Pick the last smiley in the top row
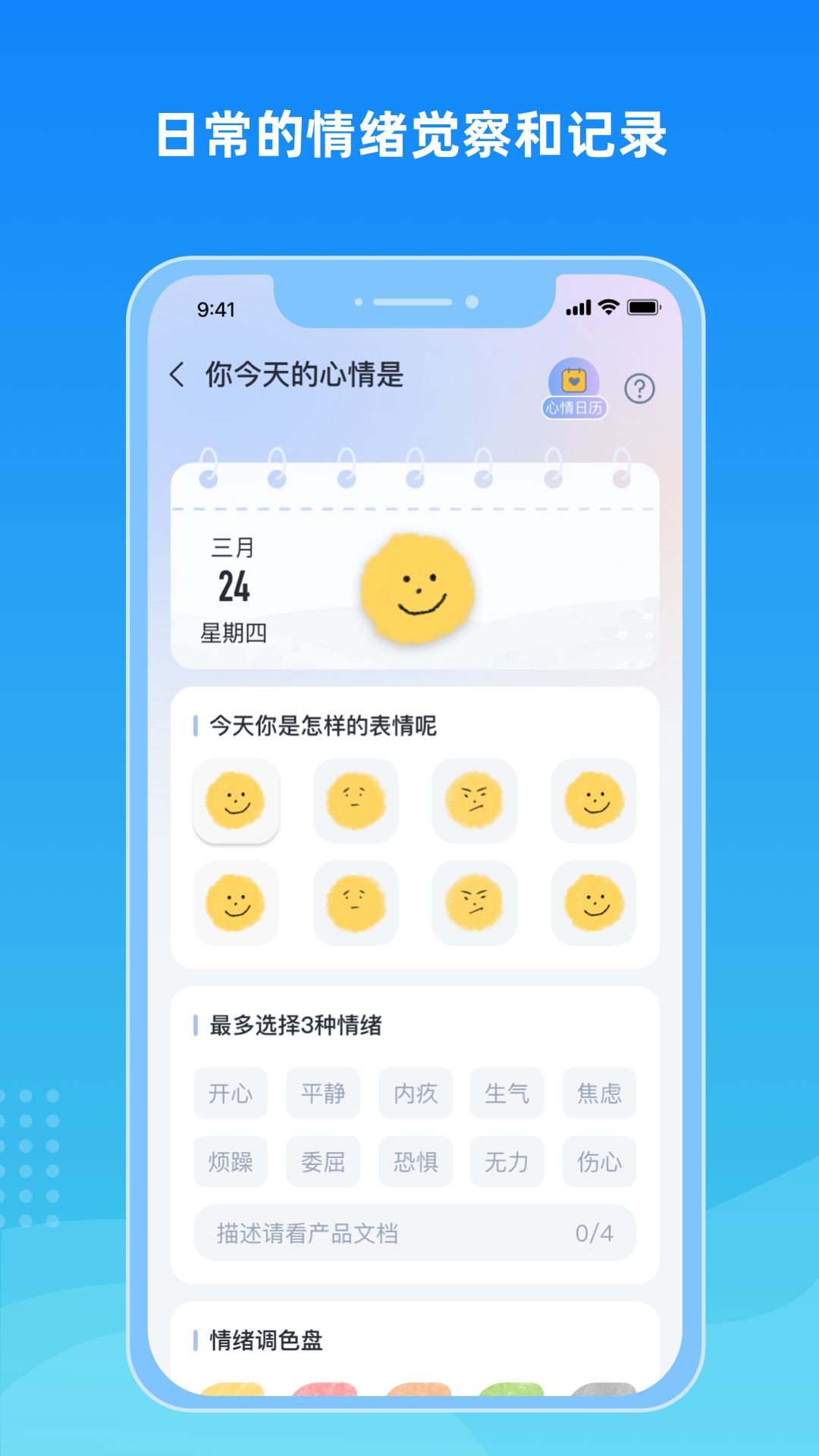Image resolution: width=819 pixels, height=1456 pixels. click(592, 802)
